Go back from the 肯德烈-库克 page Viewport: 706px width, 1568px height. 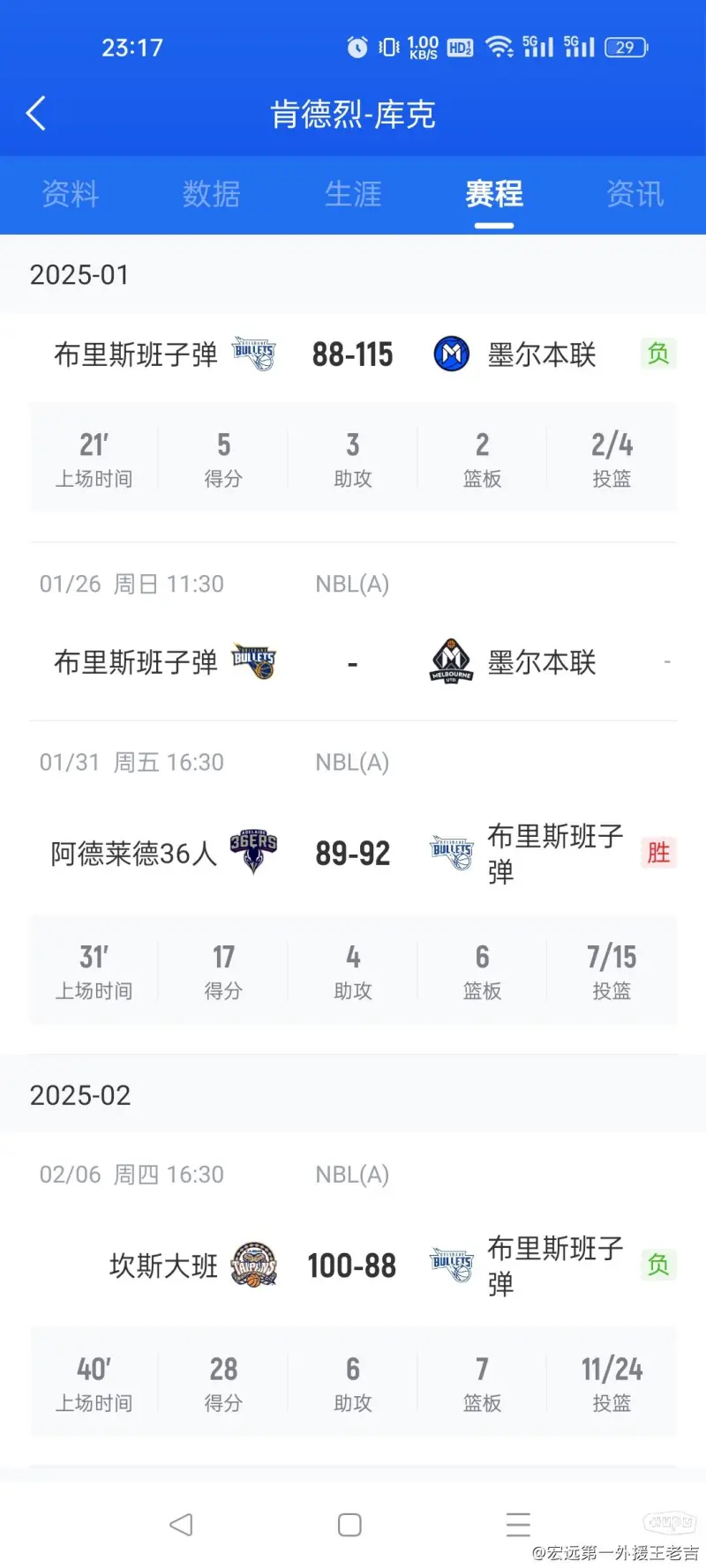point(36,114)
